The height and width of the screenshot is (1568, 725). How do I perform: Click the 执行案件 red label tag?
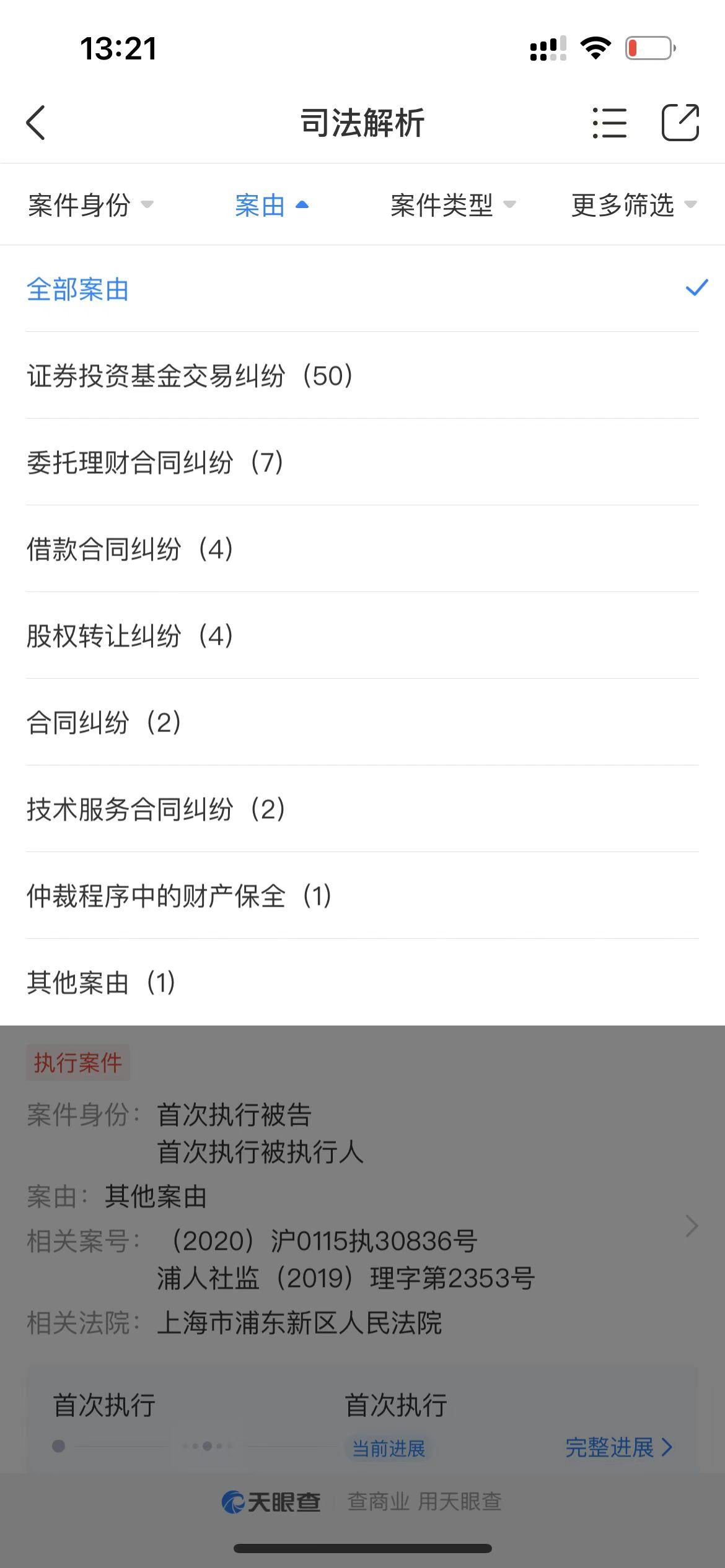point(77,1061)
